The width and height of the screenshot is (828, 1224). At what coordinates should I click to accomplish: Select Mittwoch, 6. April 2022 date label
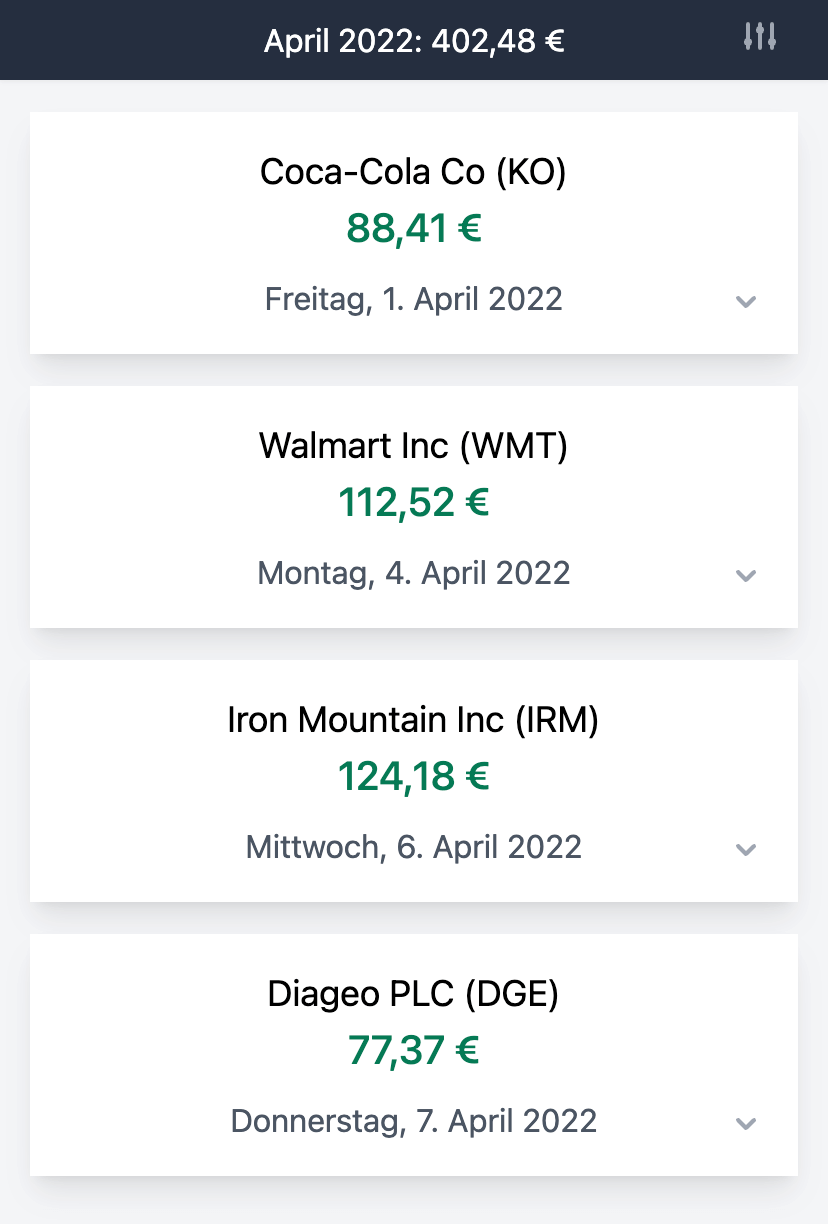click(x=413, y=846)
